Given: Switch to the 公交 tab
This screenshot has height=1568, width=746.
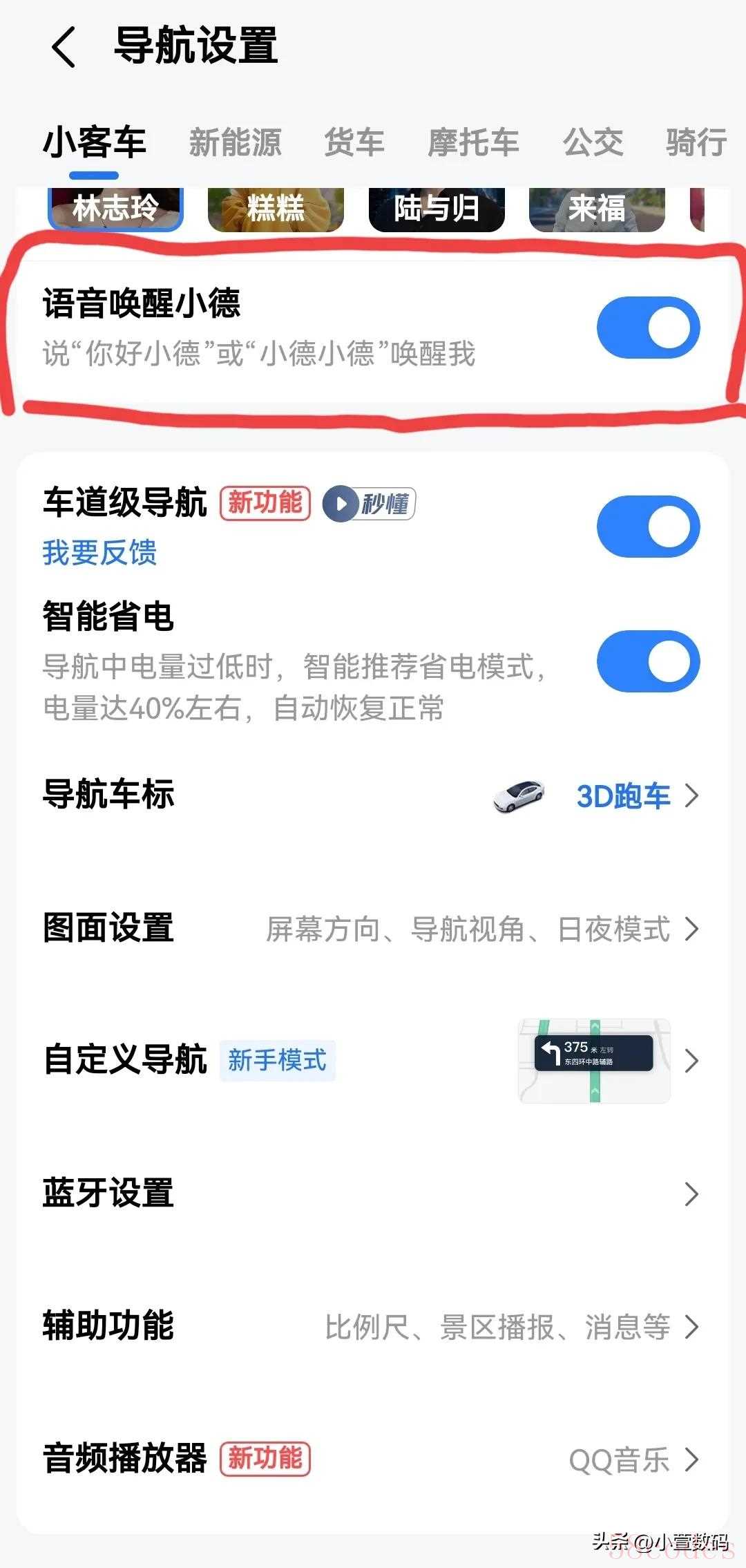Looking at the screenshot, I should coord(593,142).
